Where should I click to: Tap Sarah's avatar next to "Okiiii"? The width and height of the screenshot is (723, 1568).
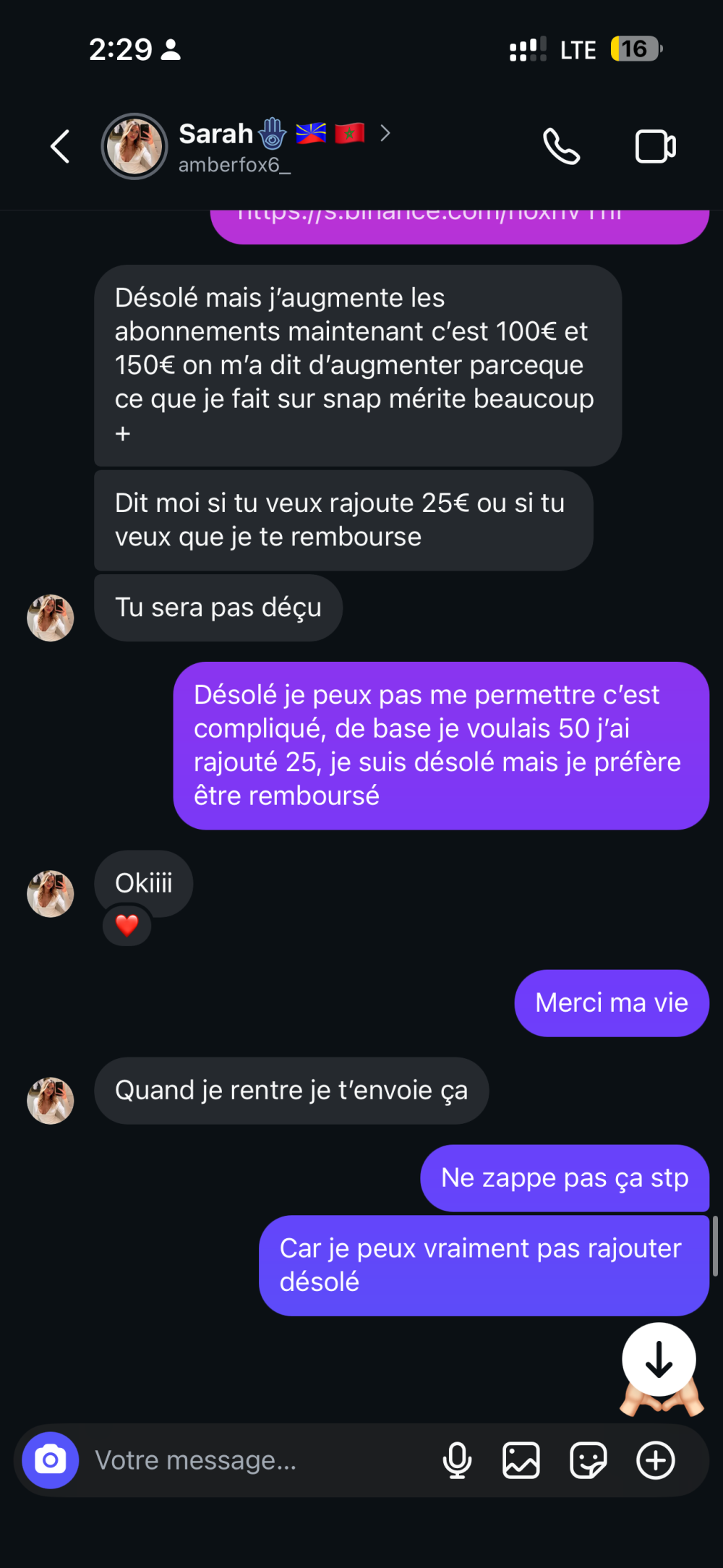[50, 894]
